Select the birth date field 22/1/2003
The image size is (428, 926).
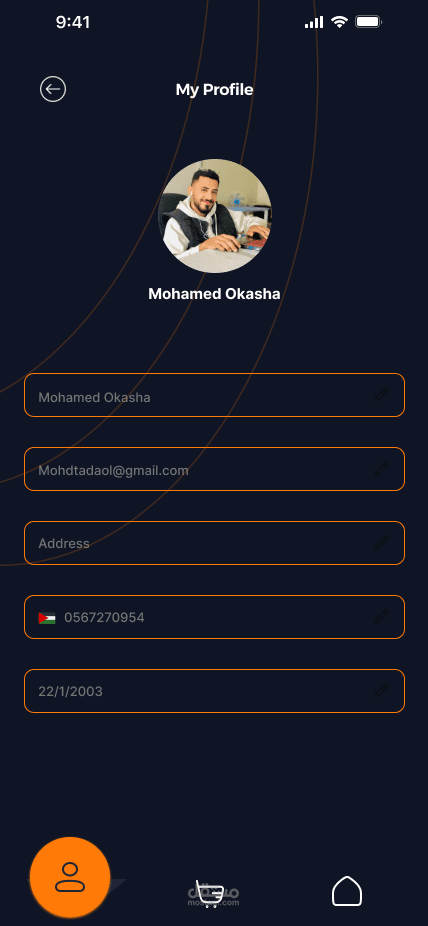(214, 691)
